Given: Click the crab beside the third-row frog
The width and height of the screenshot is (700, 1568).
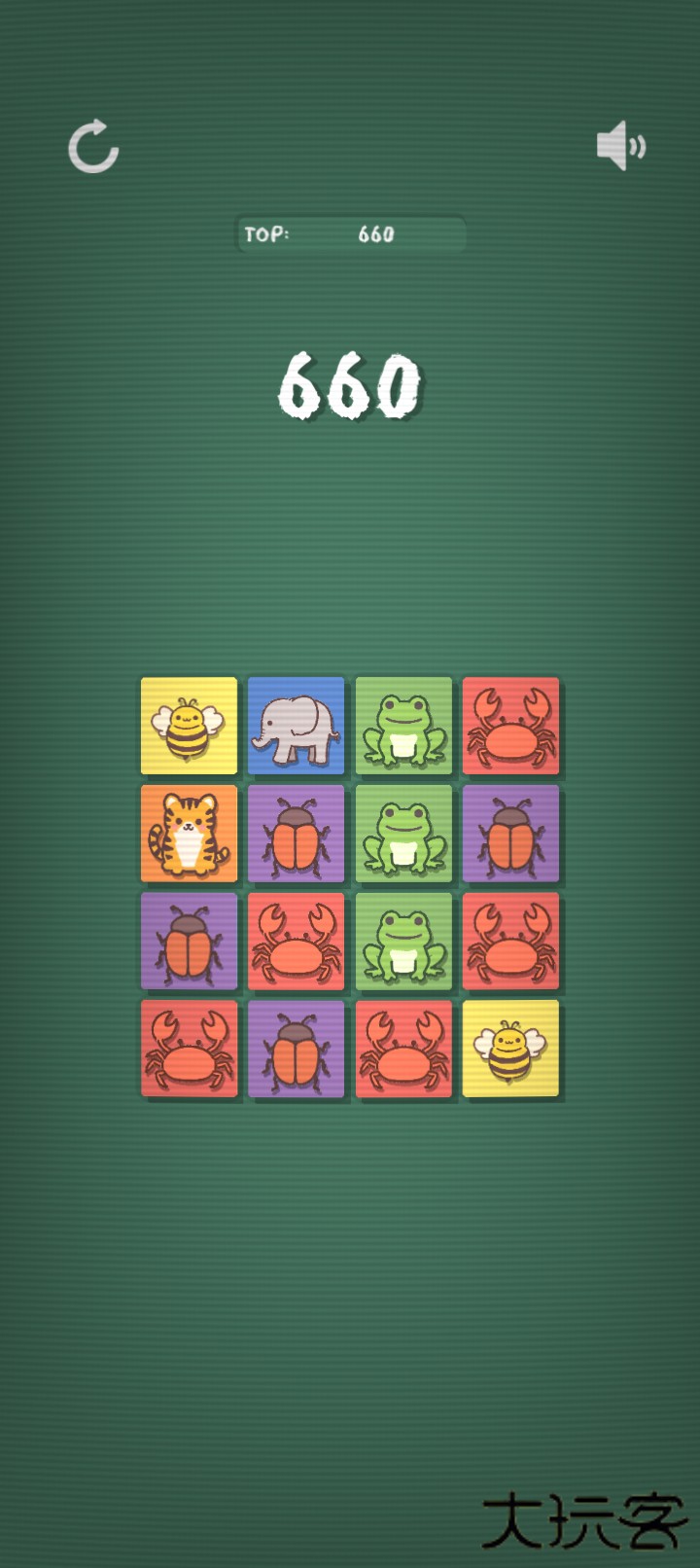Looking at the screenshot, I should tap(296, 942).
